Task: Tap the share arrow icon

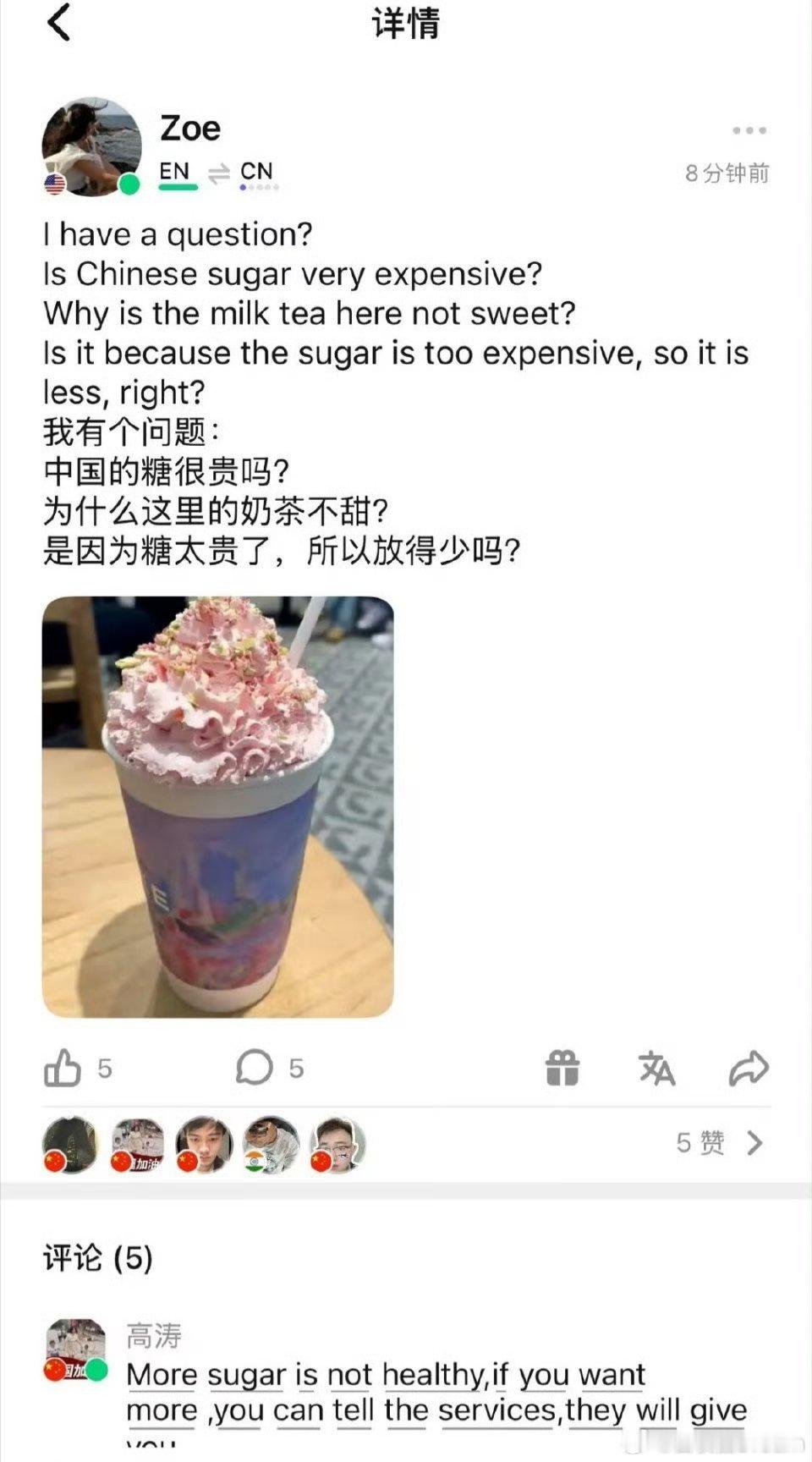Action: pyautogui.click(x=749, y=1068)
